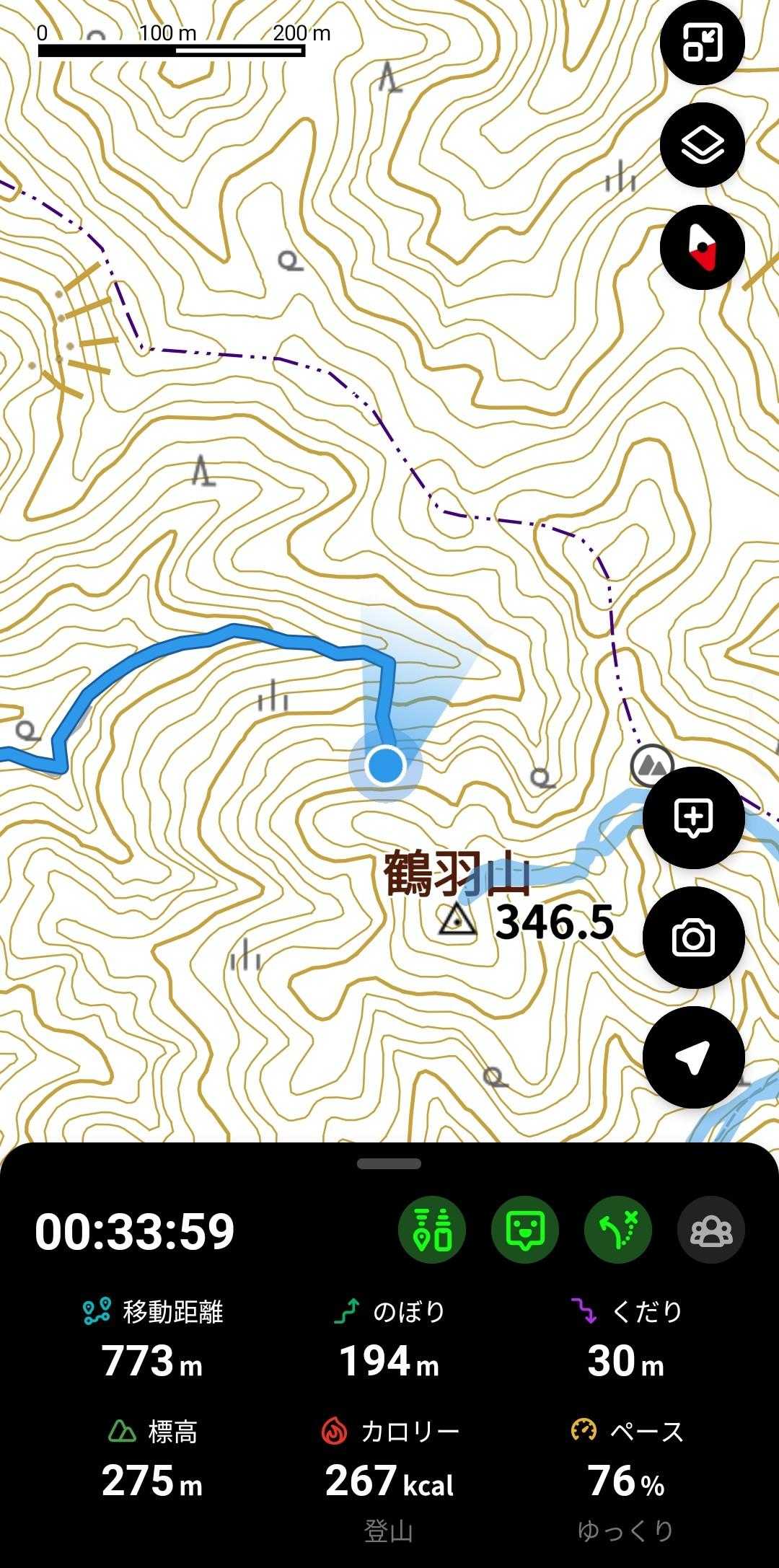
Task: Toggle the off-route warning icon
Action: [618, 1230]
